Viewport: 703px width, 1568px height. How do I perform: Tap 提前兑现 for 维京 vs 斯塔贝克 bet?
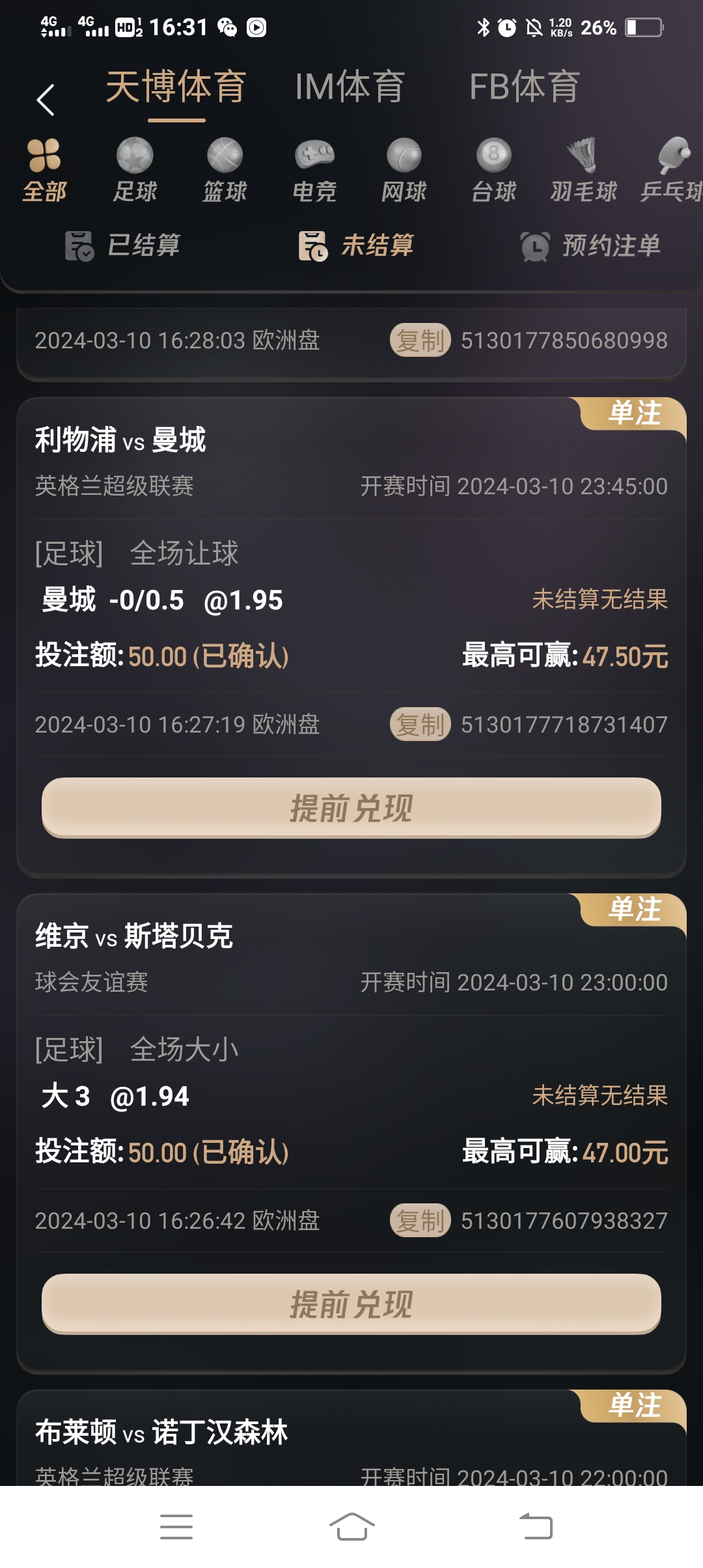pos(351,1304)
